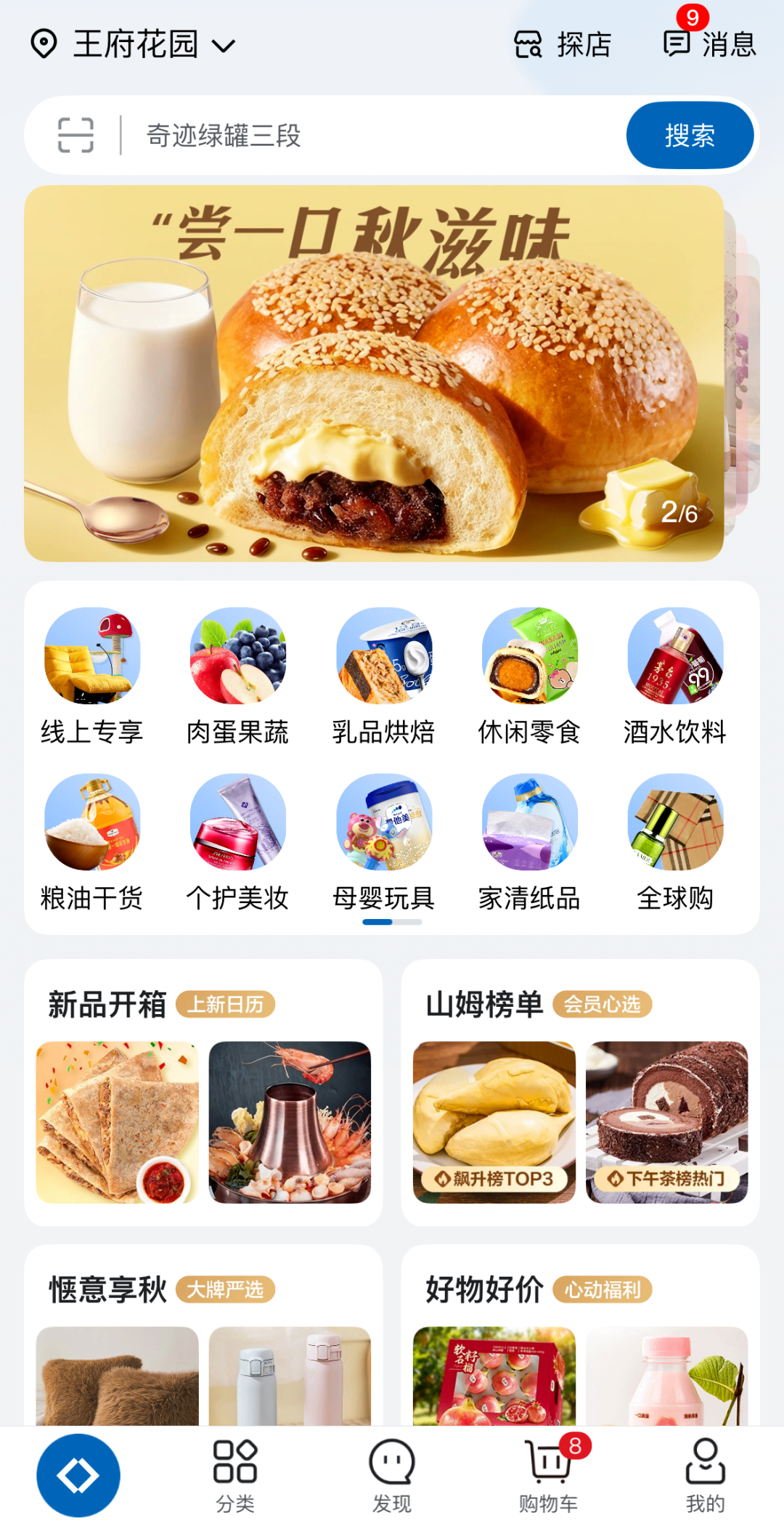Open the 尝一口秋滋味 bread banner
The width and height of the screenshot is (784, 1523).
(374, 373)
